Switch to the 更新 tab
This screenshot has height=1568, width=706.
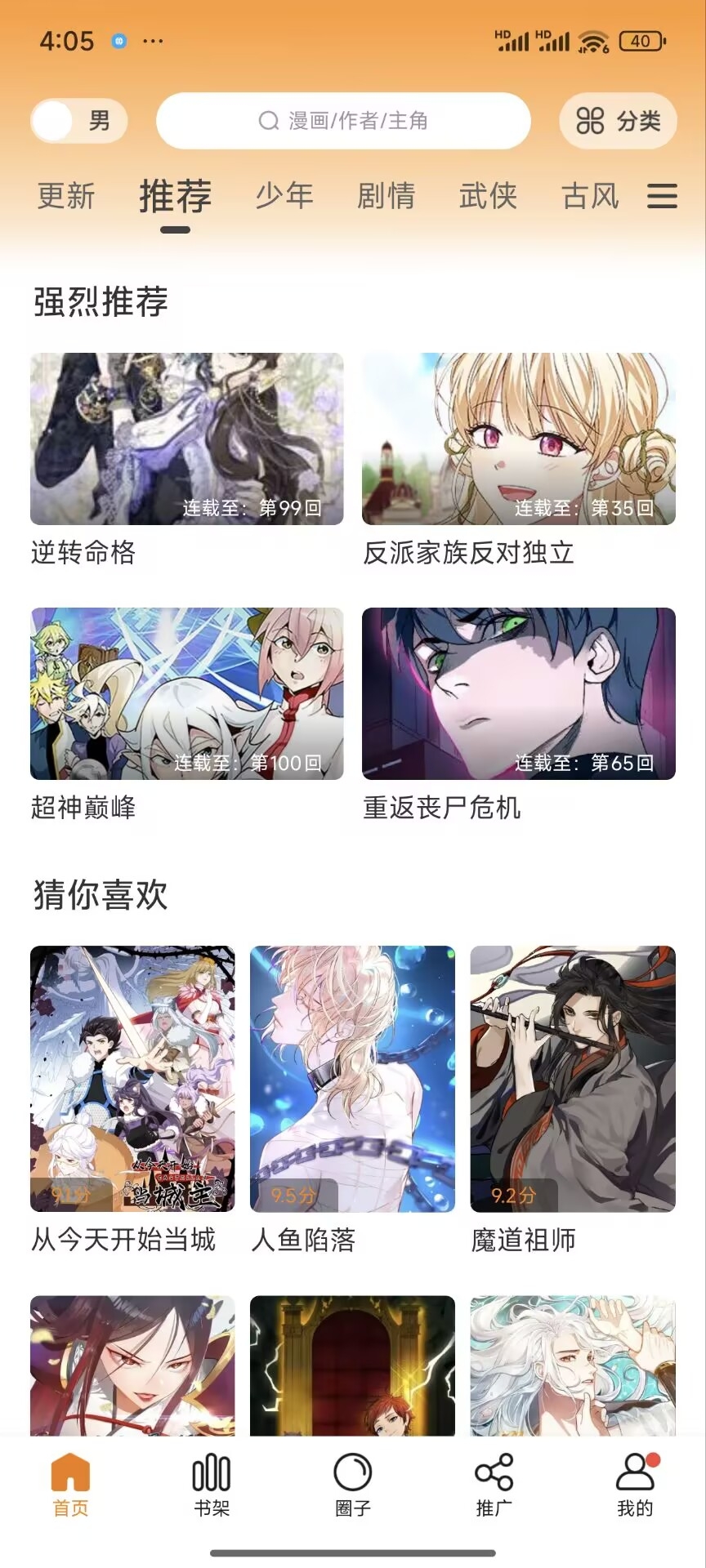click(66, 196)
